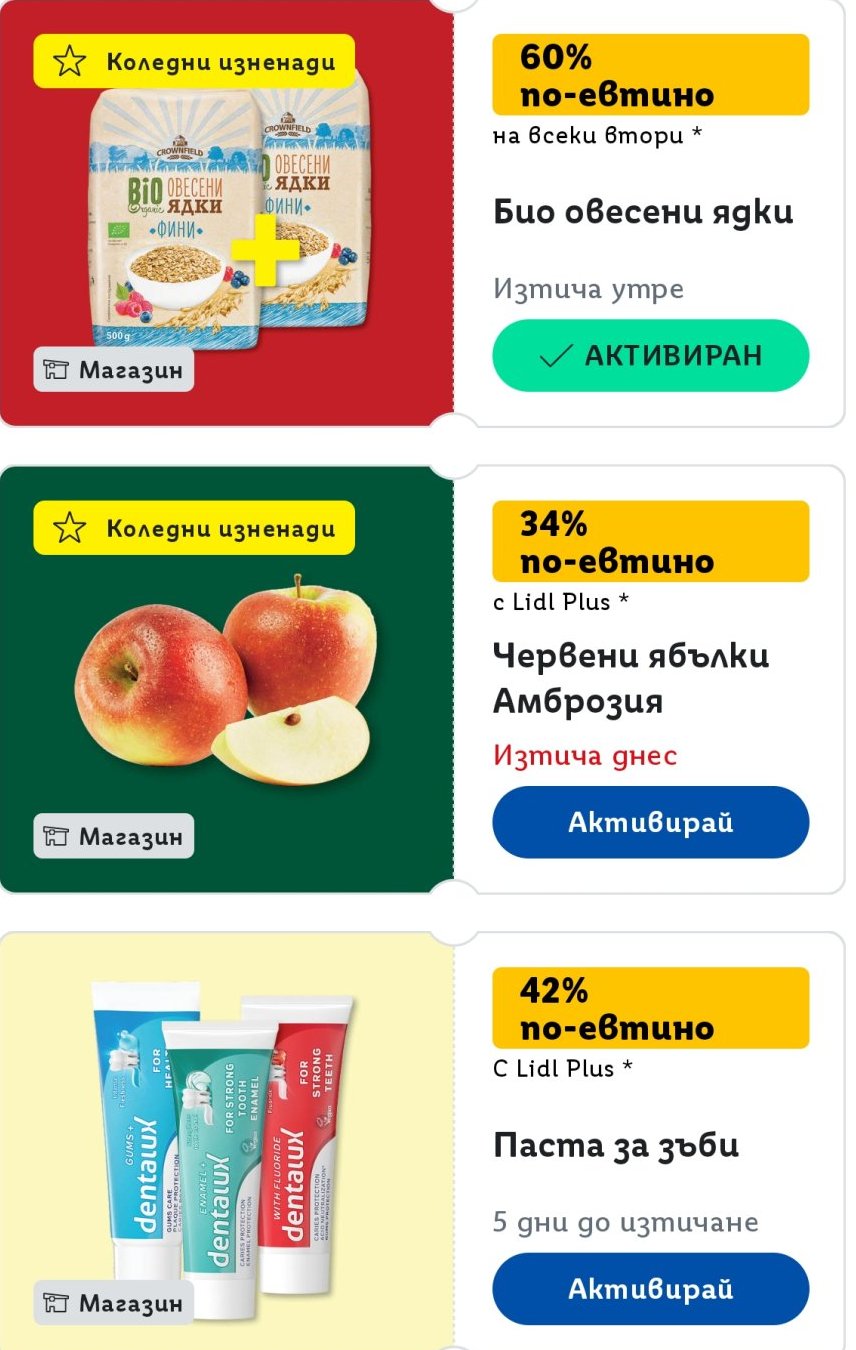Image resolution: width=856 pixels, height=1350 pixels.
Task: Activate the Паста за зъби coupon
Action: pyautogui.click(x=650, y=1289)
